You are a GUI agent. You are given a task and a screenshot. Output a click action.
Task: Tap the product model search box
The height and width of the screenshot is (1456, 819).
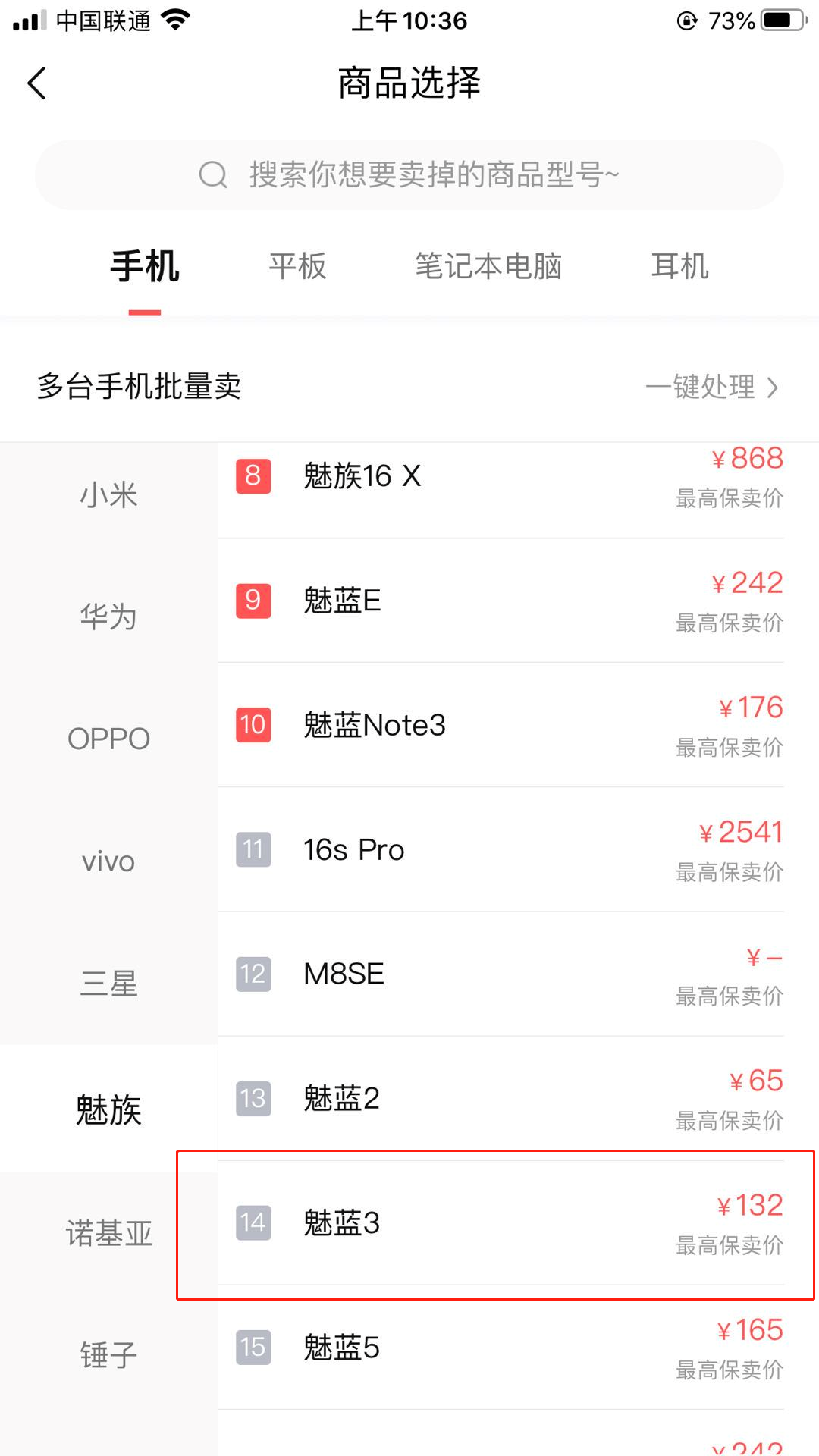tap(409, 174)
